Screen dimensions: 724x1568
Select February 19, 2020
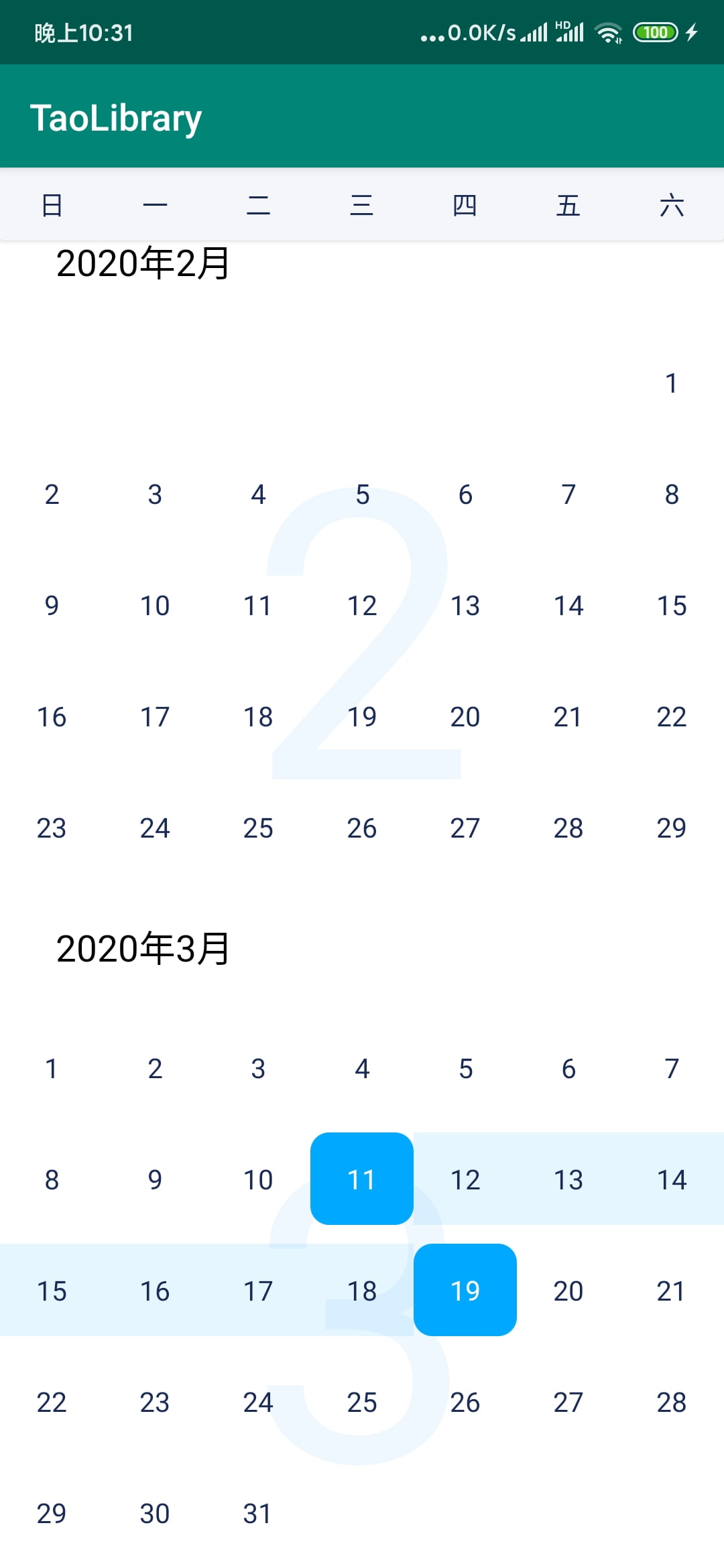361,717
